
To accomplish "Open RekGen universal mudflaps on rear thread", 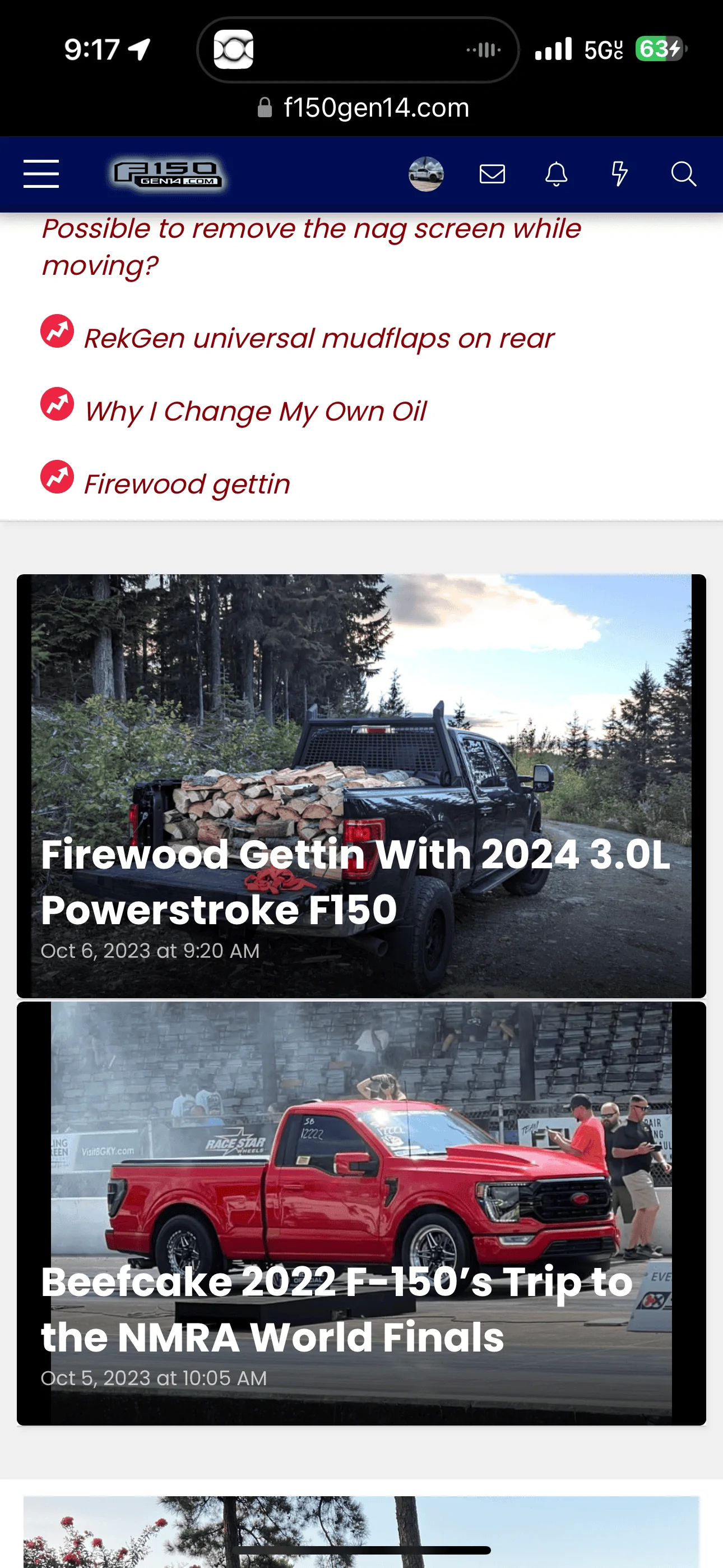I will 318,338.
